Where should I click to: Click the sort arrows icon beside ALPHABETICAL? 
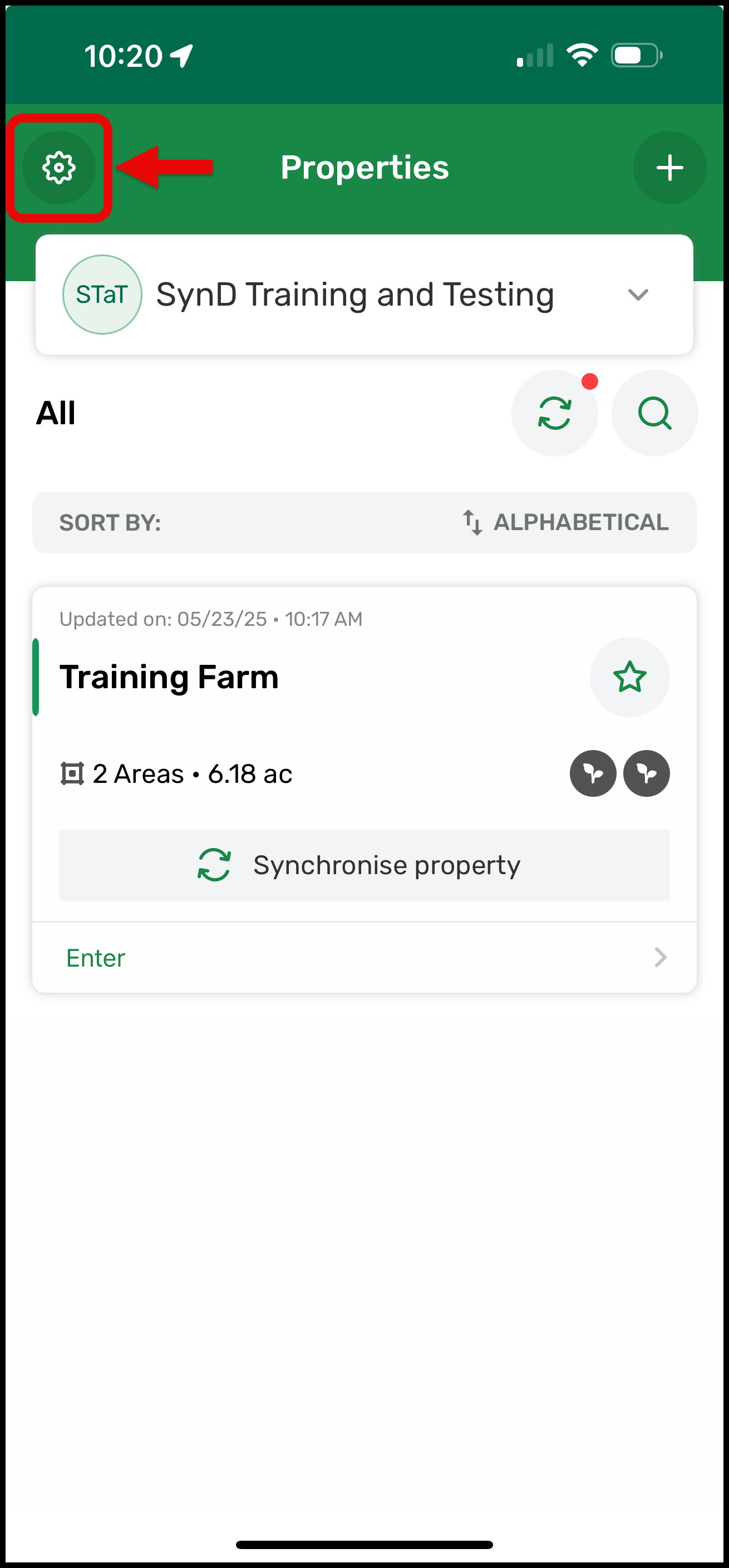coord(472,522)
